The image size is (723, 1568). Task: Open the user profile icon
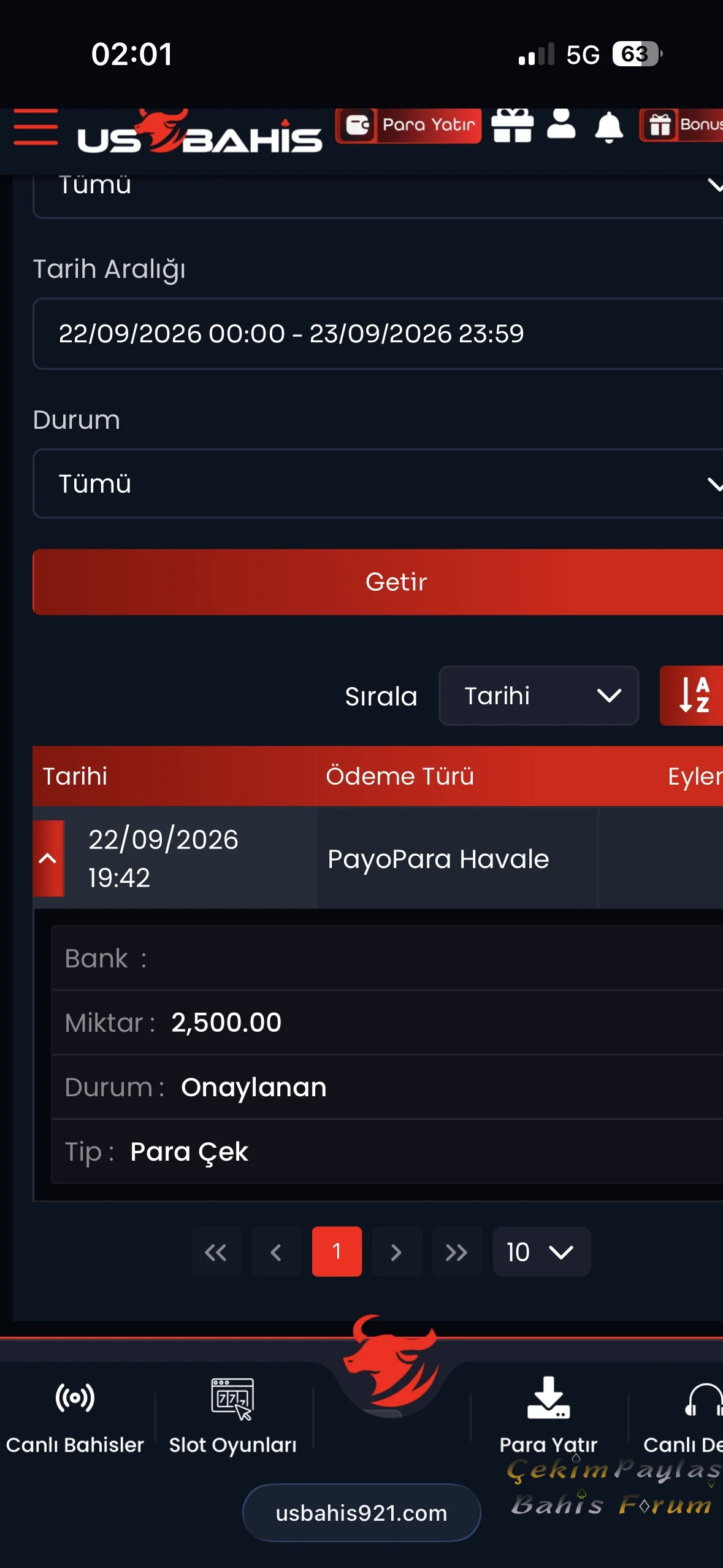pos(561,124)
